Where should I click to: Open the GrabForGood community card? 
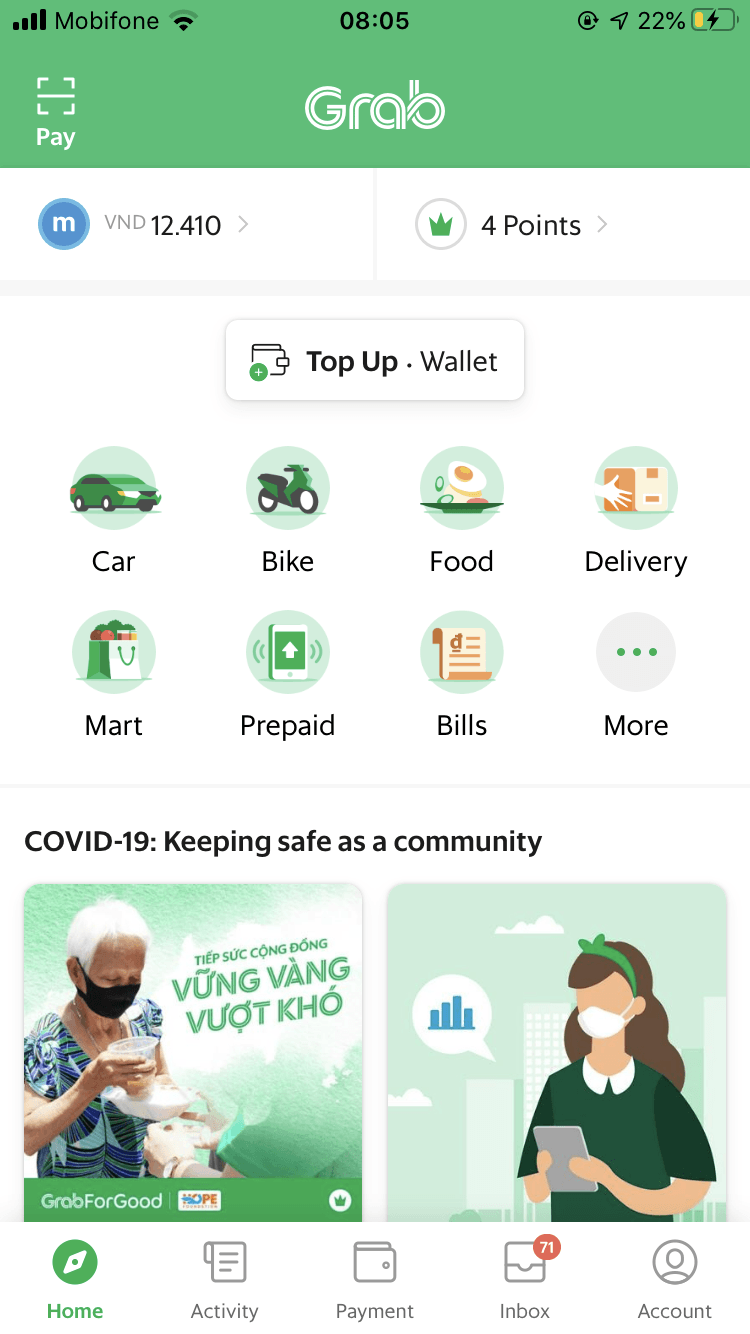[193, 1052]
